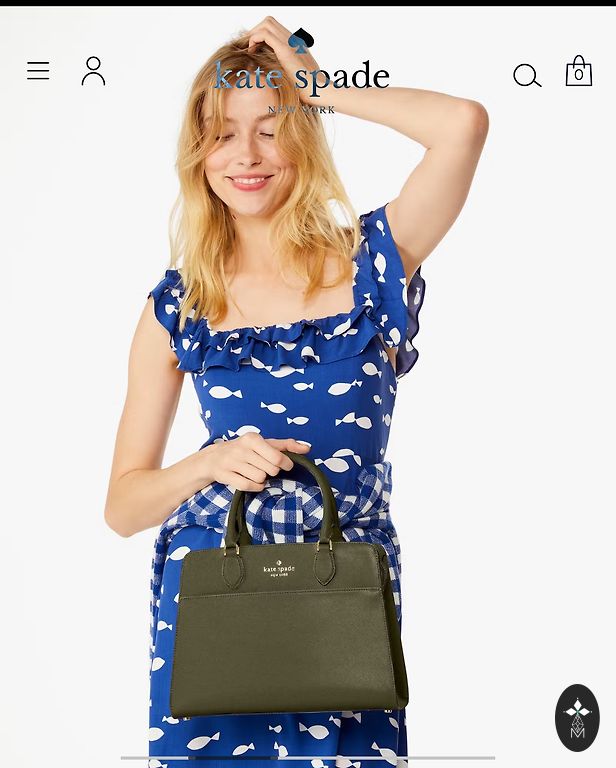Image resolution: width=616 pixels, height=768 pixels.
Task: Open the hamburger navigation menu
Action: pos(38,71)
